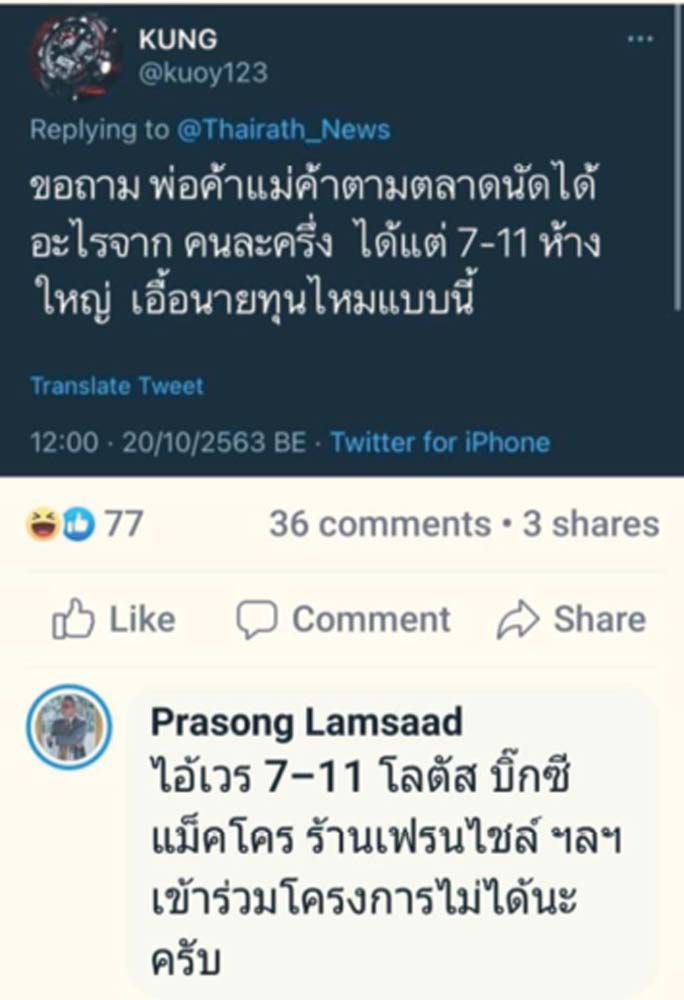Share this post

tap(571, 620)
